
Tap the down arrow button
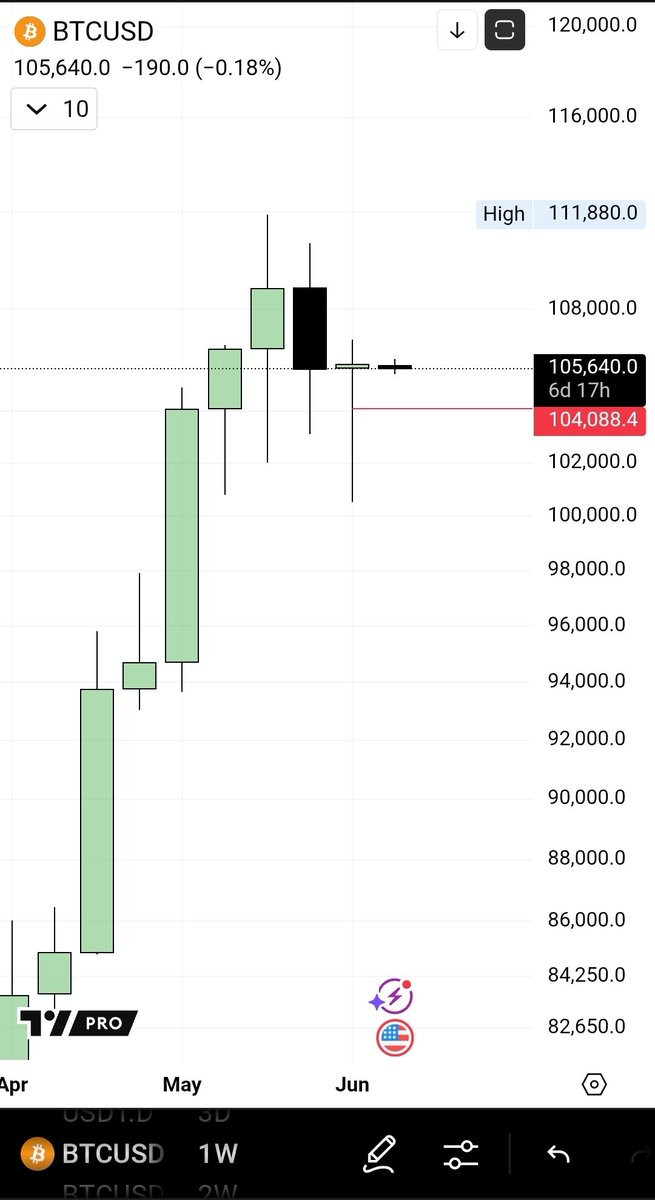(457, 30)
